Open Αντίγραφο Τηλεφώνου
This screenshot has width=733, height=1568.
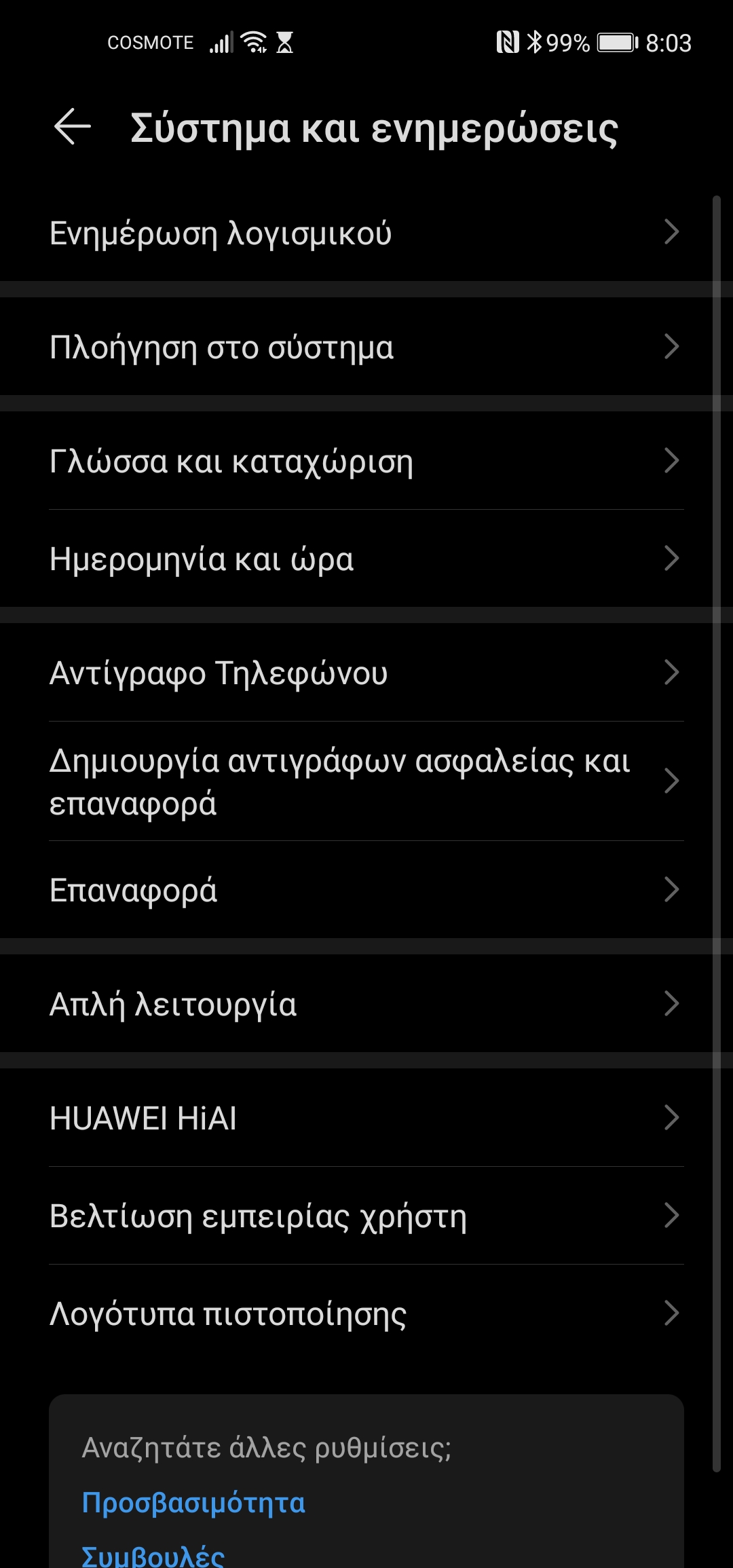(366, 672)
